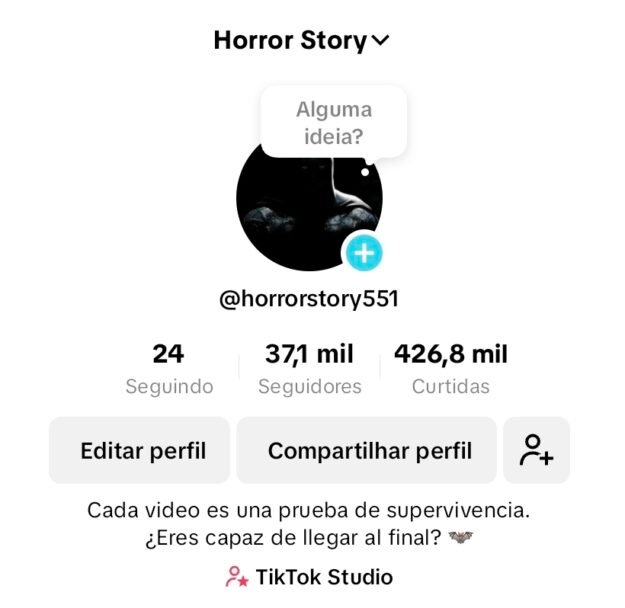View the Seguindo list
This screenshot has width=625, height=608.
point(169,368)
